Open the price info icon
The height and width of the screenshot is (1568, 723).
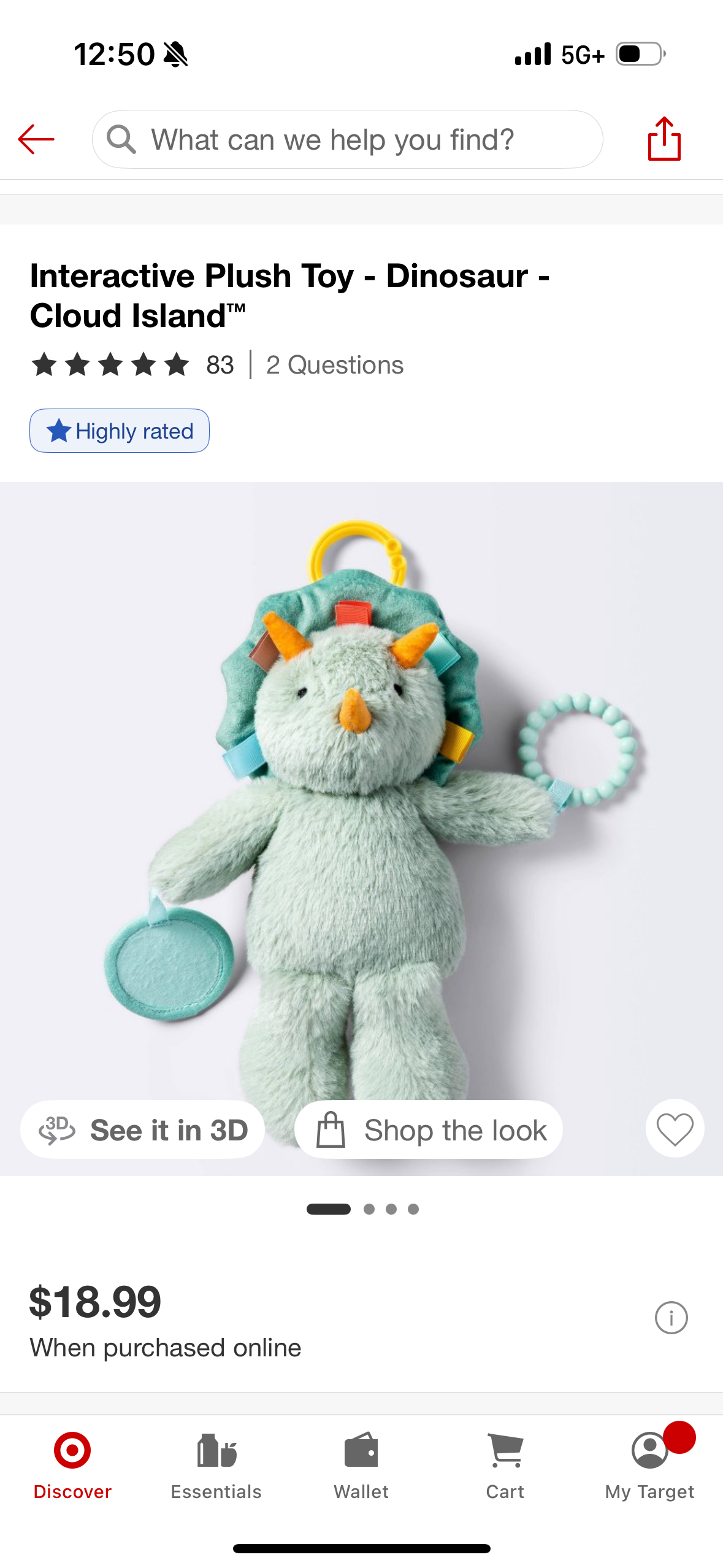671,1318
